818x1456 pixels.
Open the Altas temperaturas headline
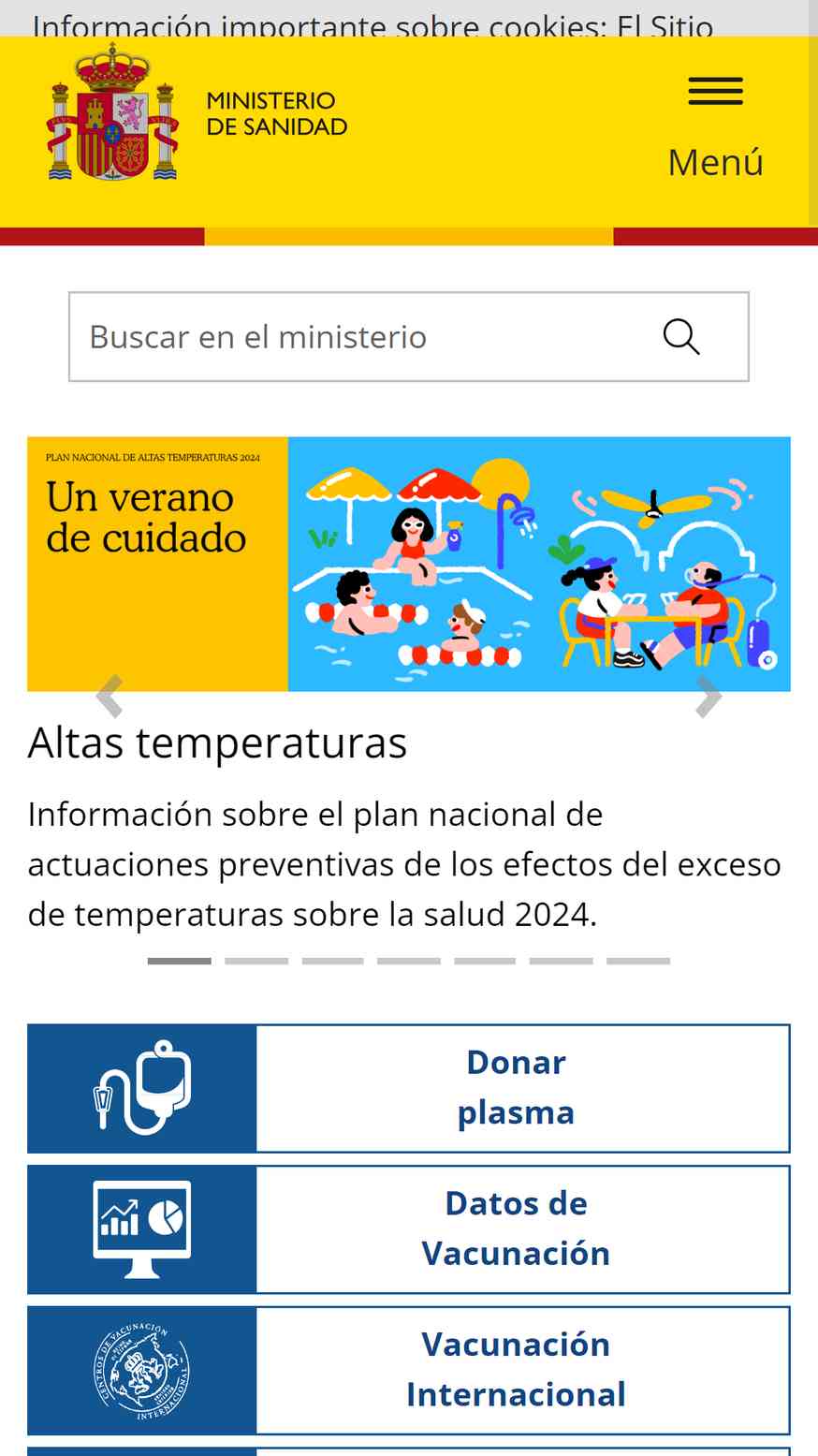point(217,743)
